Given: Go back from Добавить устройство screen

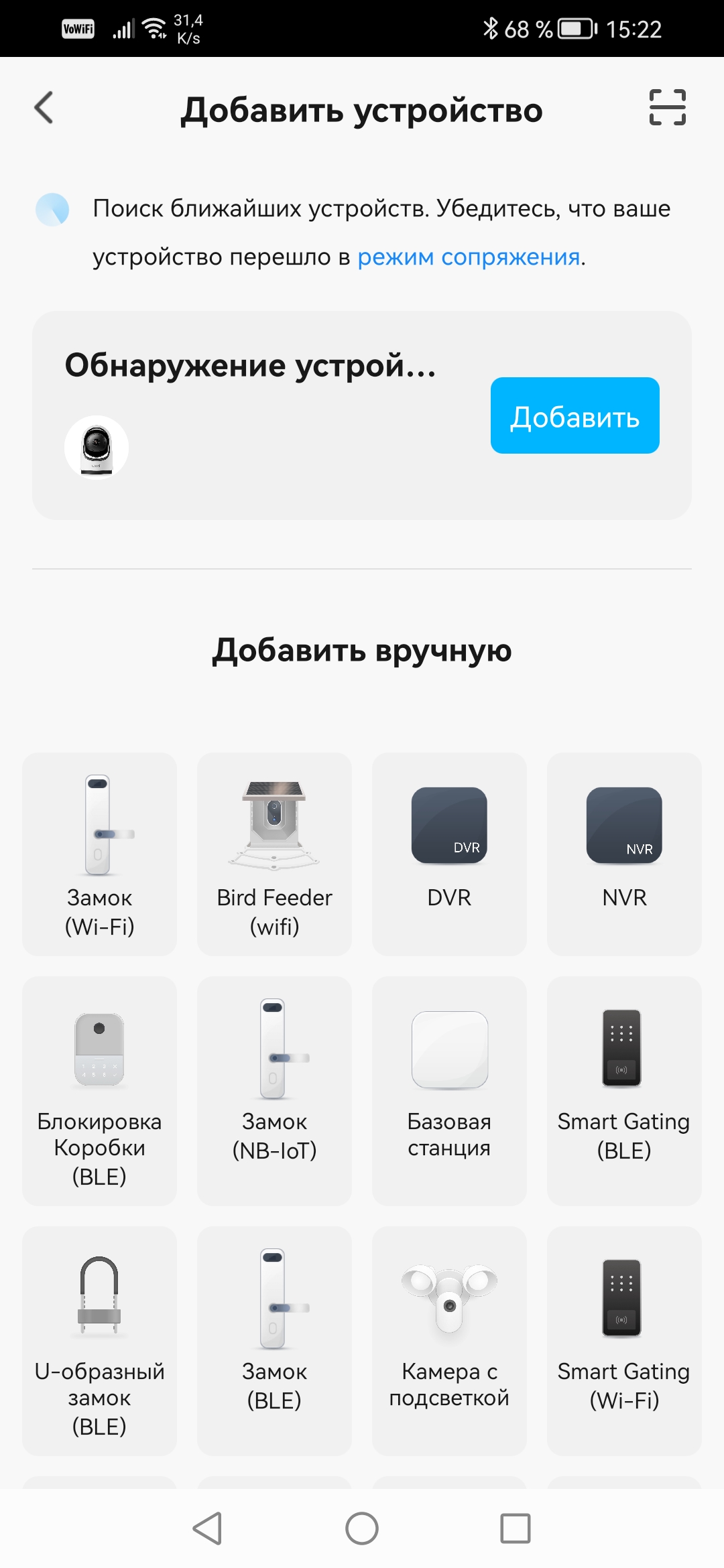Looking at the screenshot, I should click(x=44, y=108).
